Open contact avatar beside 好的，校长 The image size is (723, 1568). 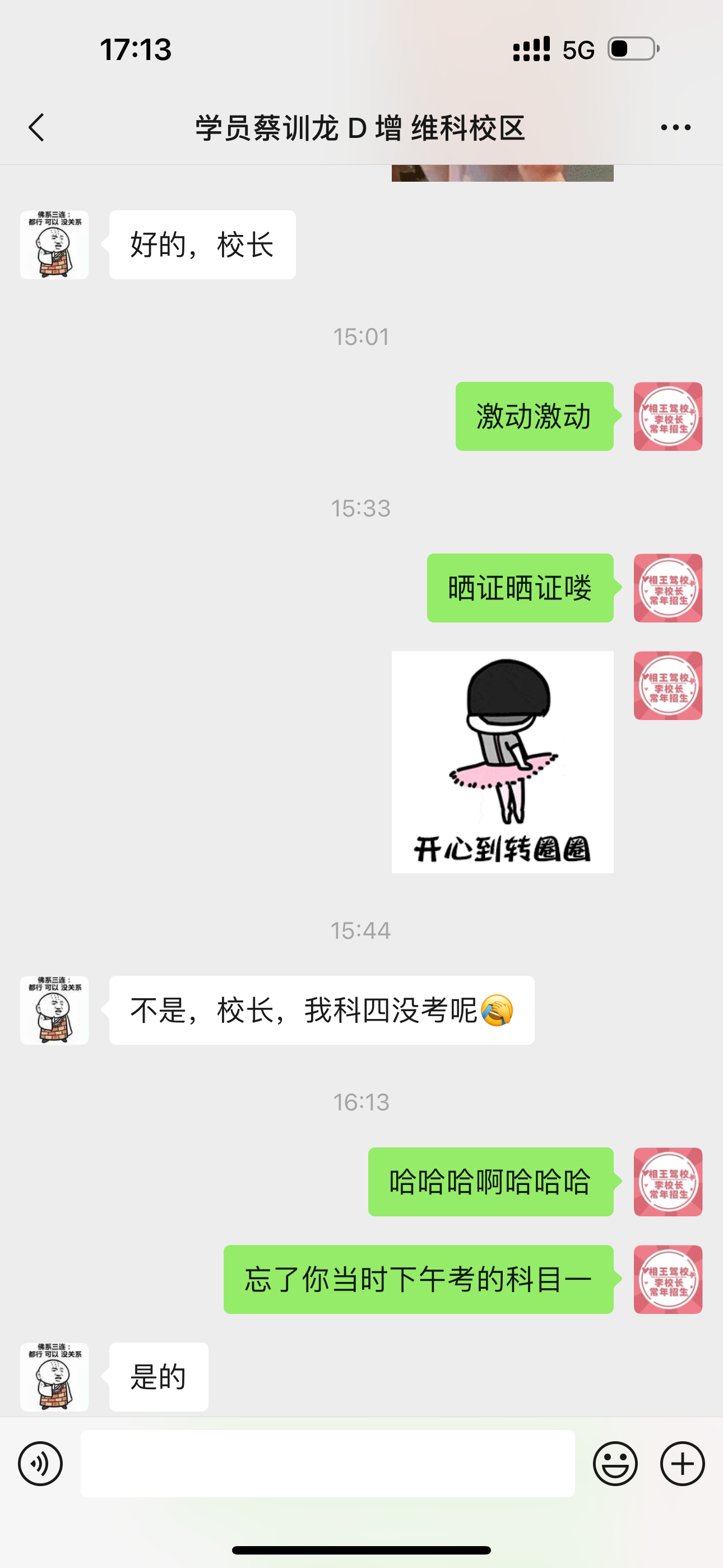pyautogui.click(x=54, y=245)
